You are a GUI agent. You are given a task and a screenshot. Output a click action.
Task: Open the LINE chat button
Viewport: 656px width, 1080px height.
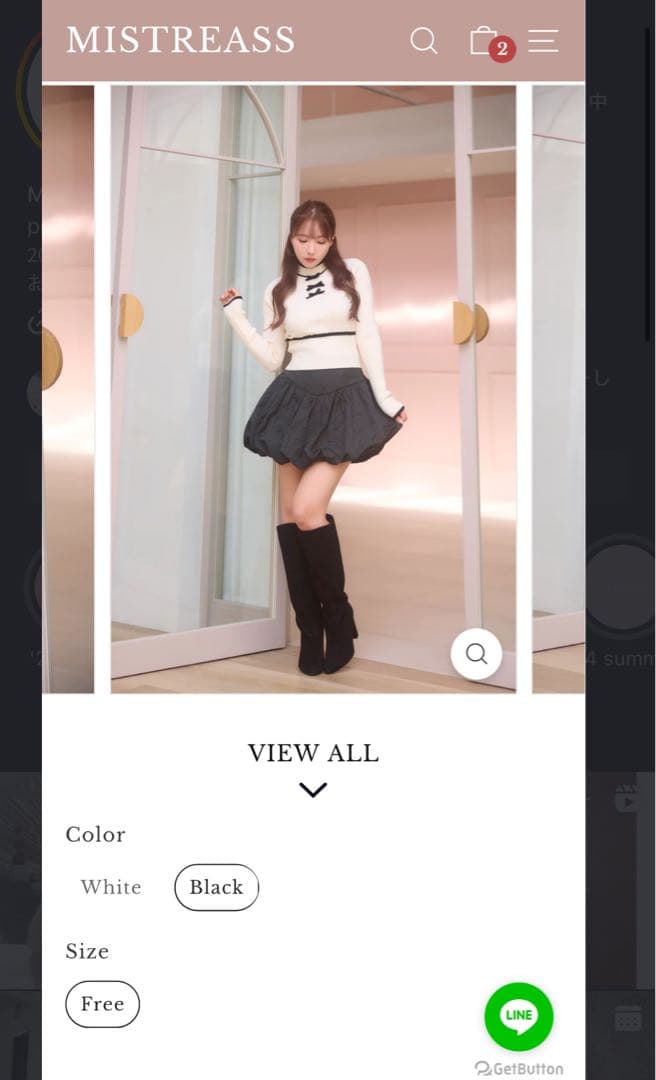(x=518, y=1016)
